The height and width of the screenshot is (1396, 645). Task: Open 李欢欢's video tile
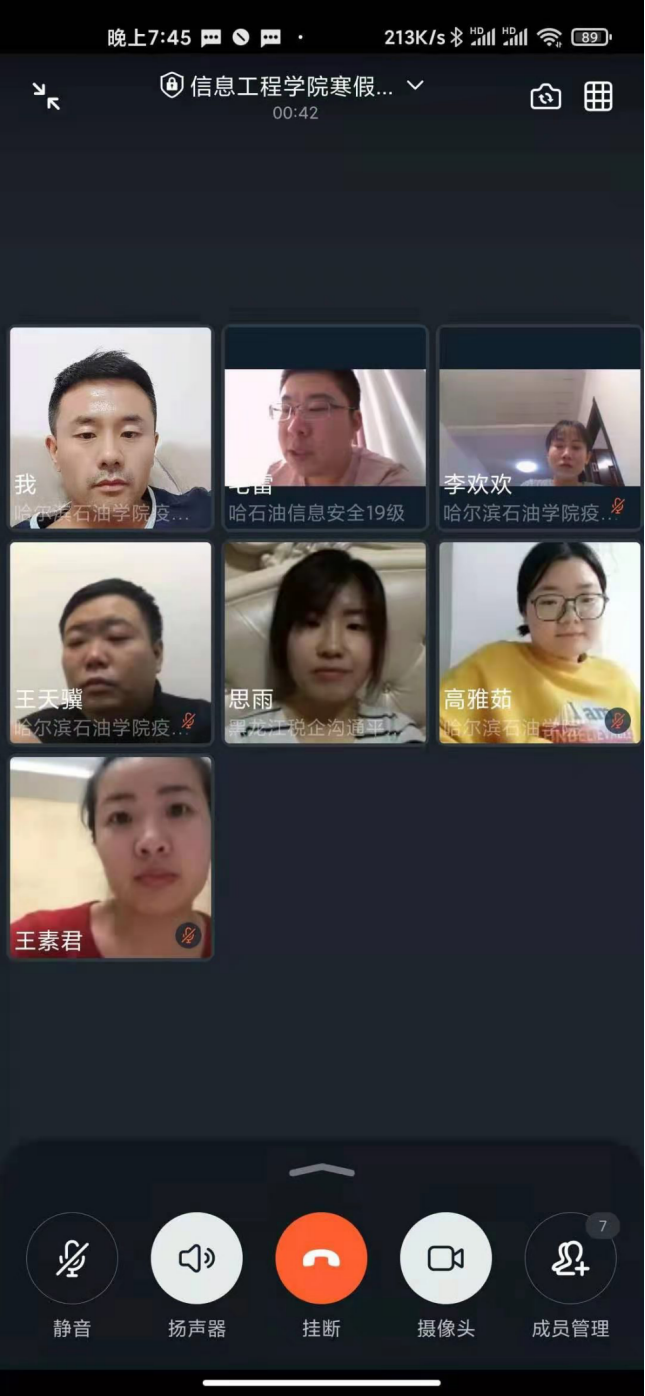point(540,427)
